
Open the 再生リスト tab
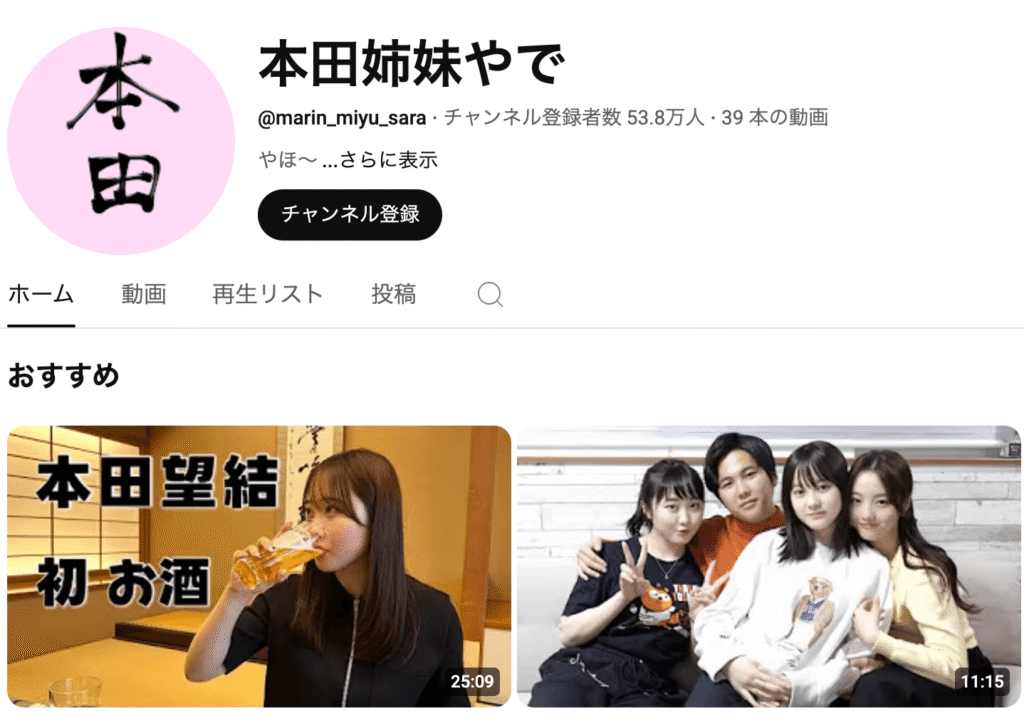267,294
